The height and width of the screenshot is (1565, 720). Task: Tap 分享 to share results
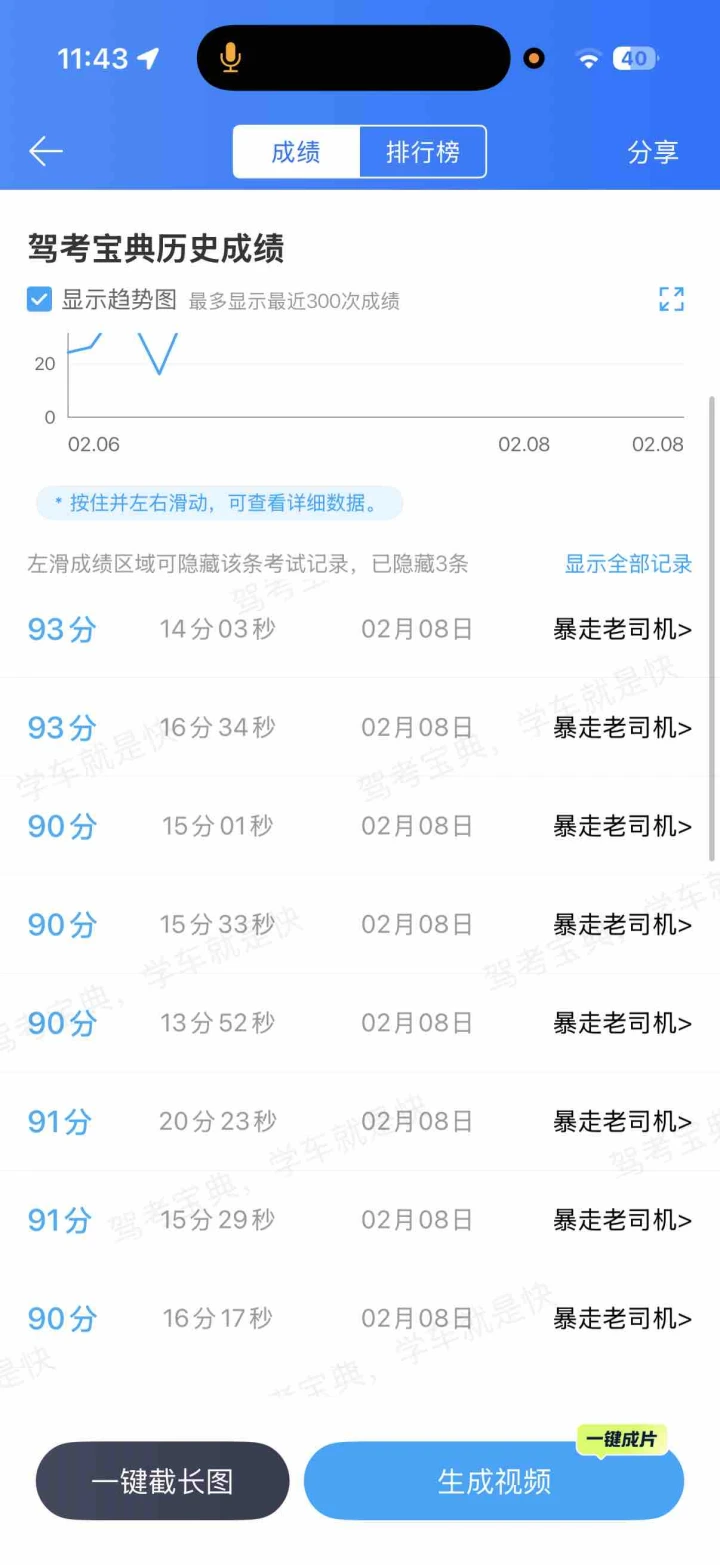click(x=652, y=152)
